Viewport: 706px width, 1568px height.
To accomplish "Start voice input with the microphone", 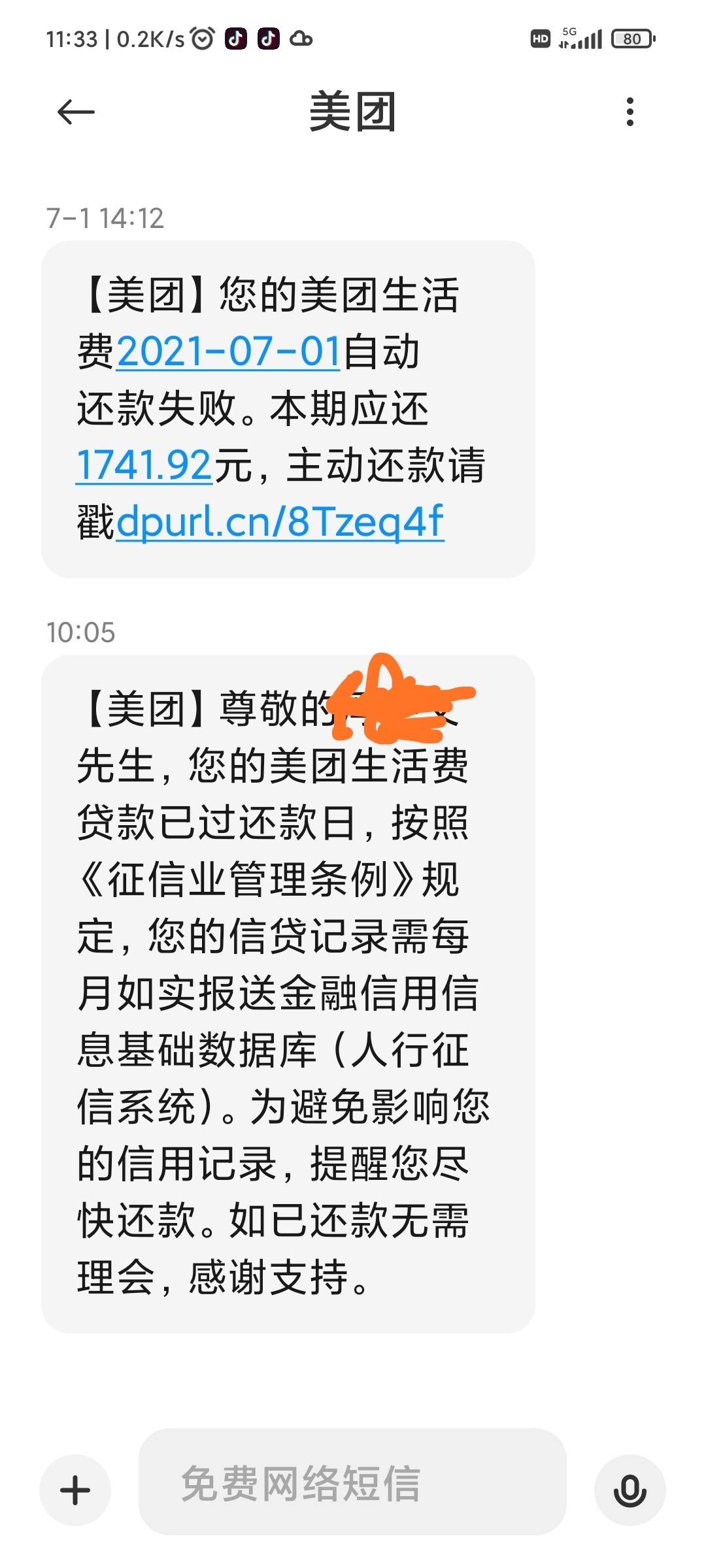I will 630,1490.
